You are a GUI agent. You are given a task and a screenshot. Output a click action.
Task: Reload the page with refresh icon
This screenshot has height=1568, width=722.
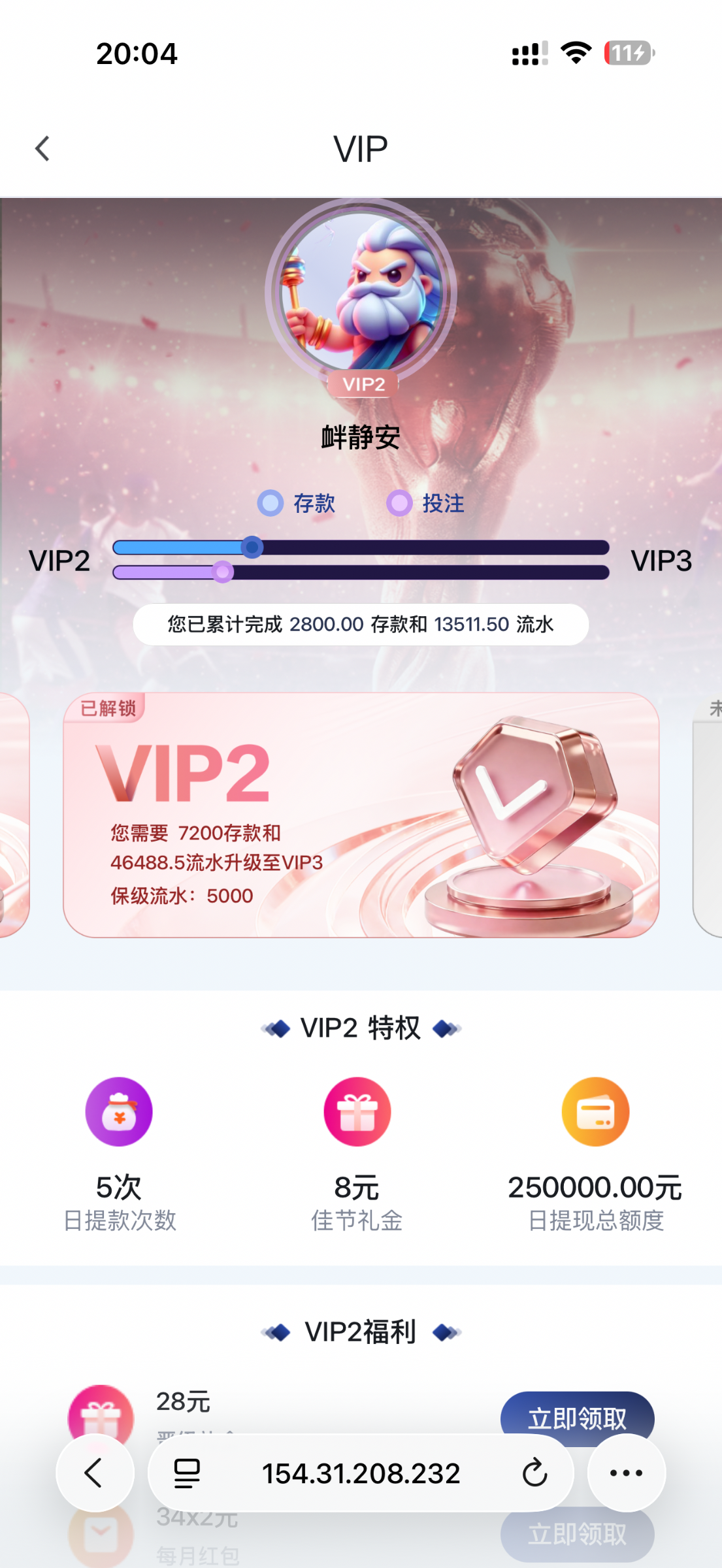pos(534,1473)
